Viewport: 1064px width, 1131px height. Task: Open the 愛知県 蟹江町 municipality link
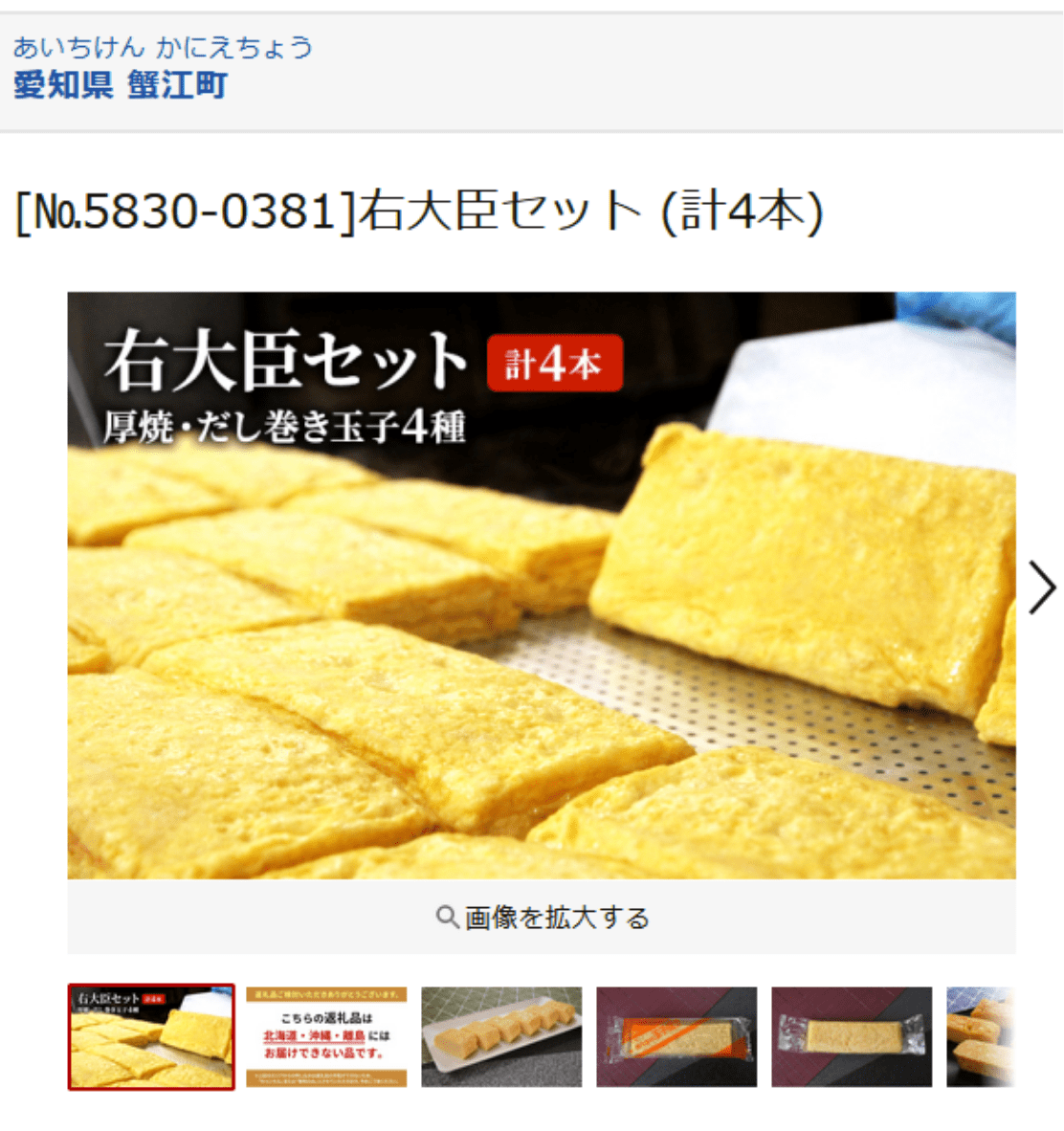click(121, 84)
